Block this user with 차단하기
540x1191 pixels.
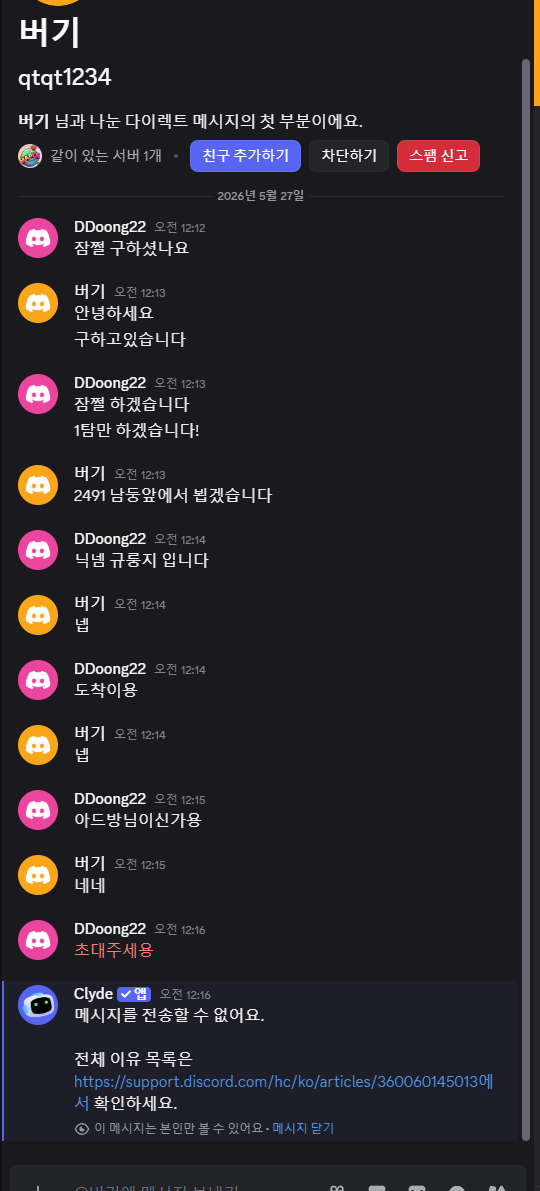(x=349, y=156)
